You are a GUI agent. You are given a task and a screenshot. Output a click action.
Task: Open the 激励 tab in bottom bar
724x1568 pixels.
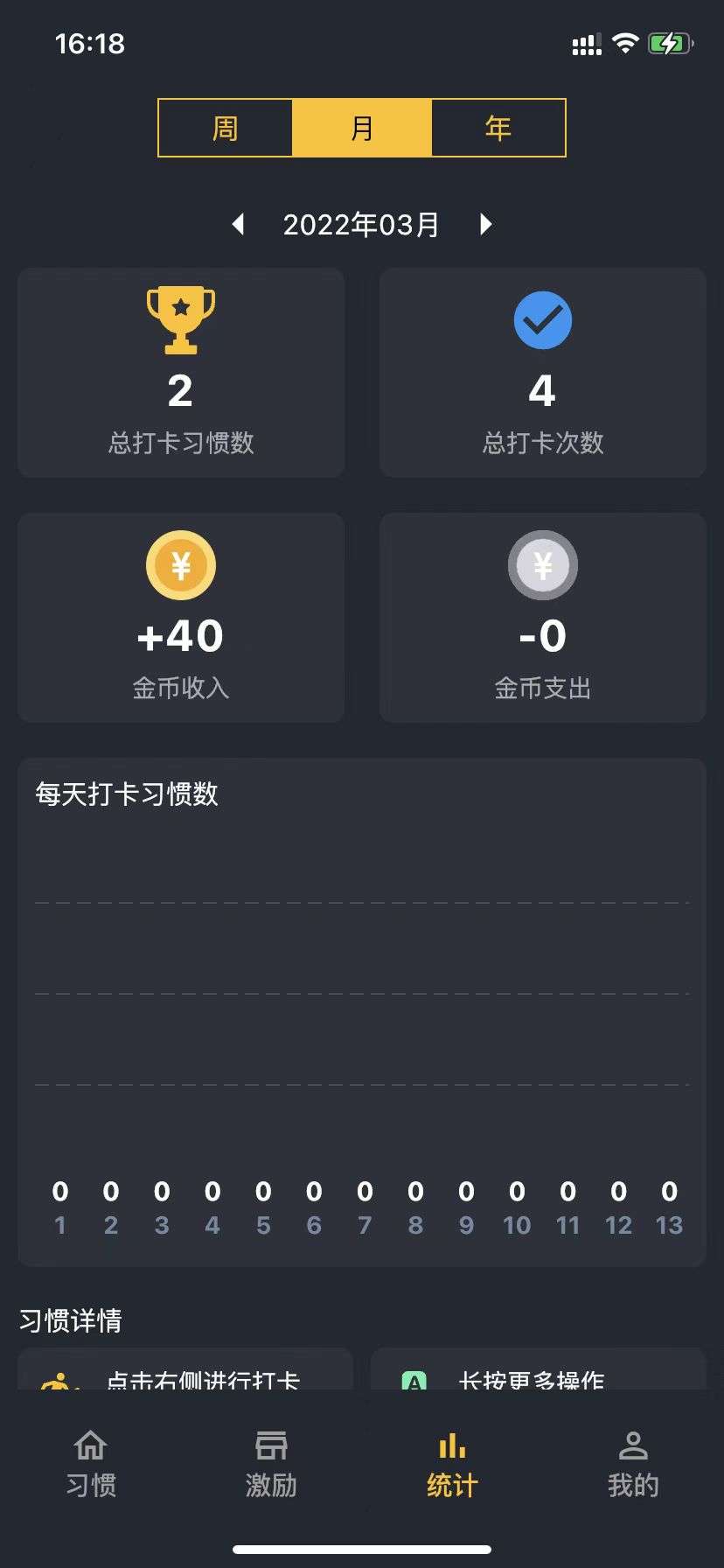click(271, 1465)
